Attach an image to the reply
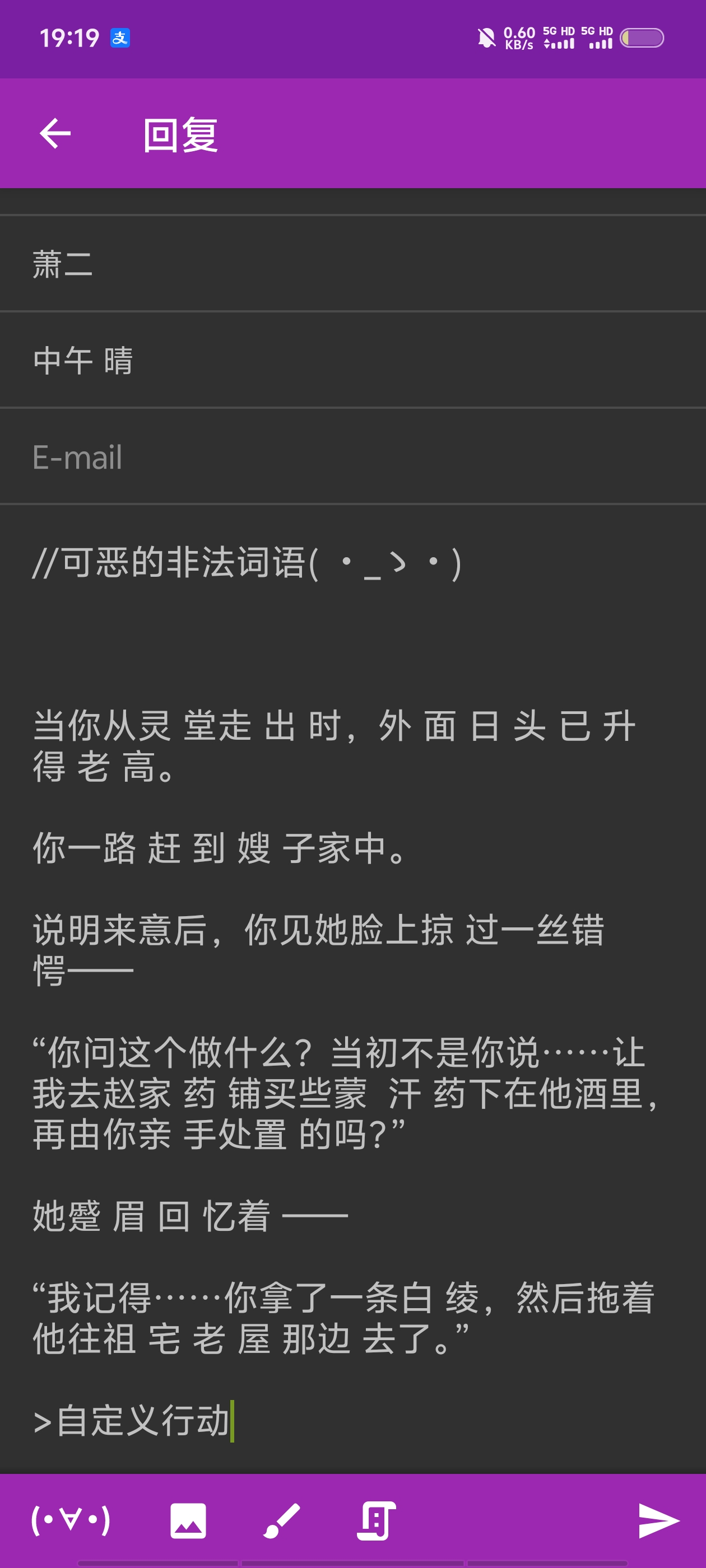Viewport: 706px width, 1568px height. point(188,1520)
